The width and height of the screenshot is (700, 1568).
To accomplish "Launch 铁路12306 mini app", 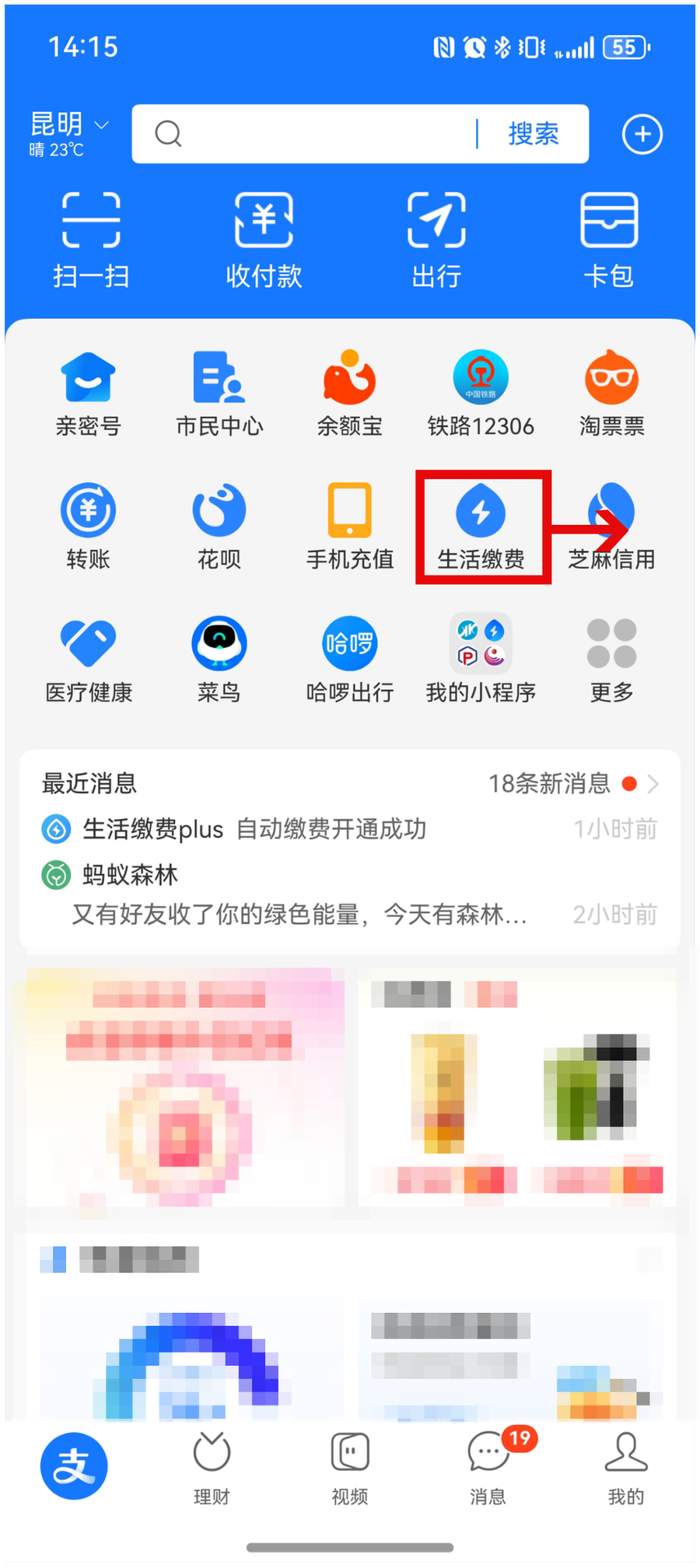I will [x=481, y=392].
